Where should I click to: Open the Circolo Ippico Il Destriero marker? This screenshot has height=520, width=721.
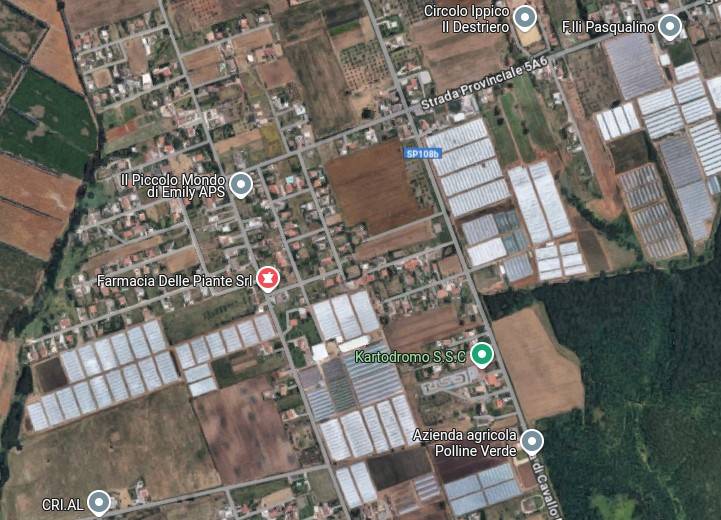click(525, 18)
